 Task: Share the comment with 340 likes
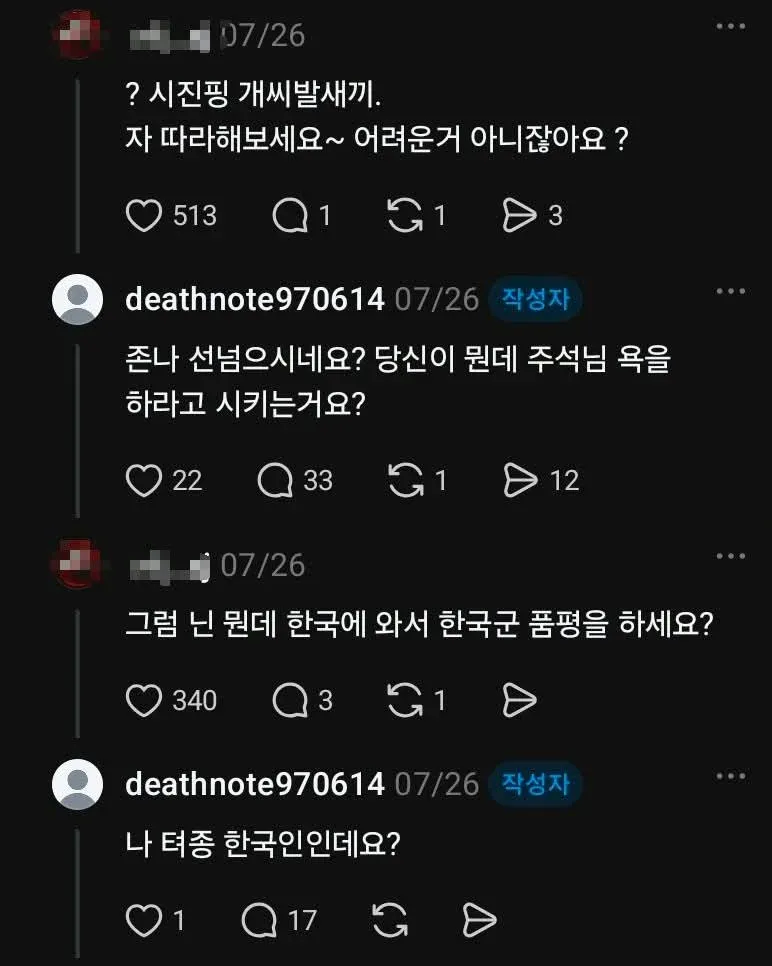tap(519, 700)
